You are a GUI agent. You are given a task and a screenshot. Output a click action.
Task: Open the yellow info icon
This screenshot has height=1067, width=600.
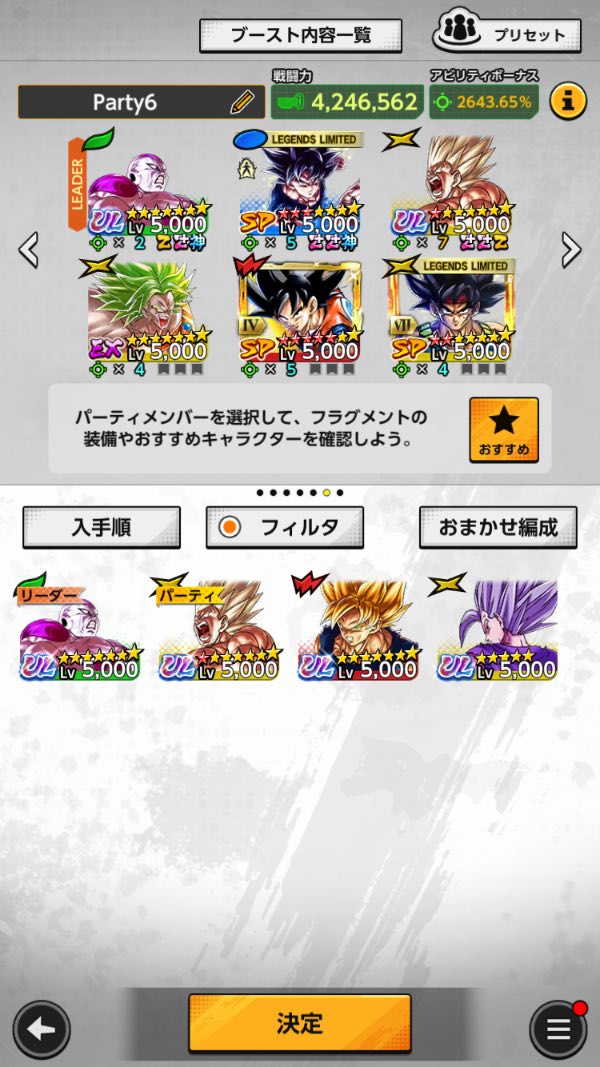click(568, 101)
